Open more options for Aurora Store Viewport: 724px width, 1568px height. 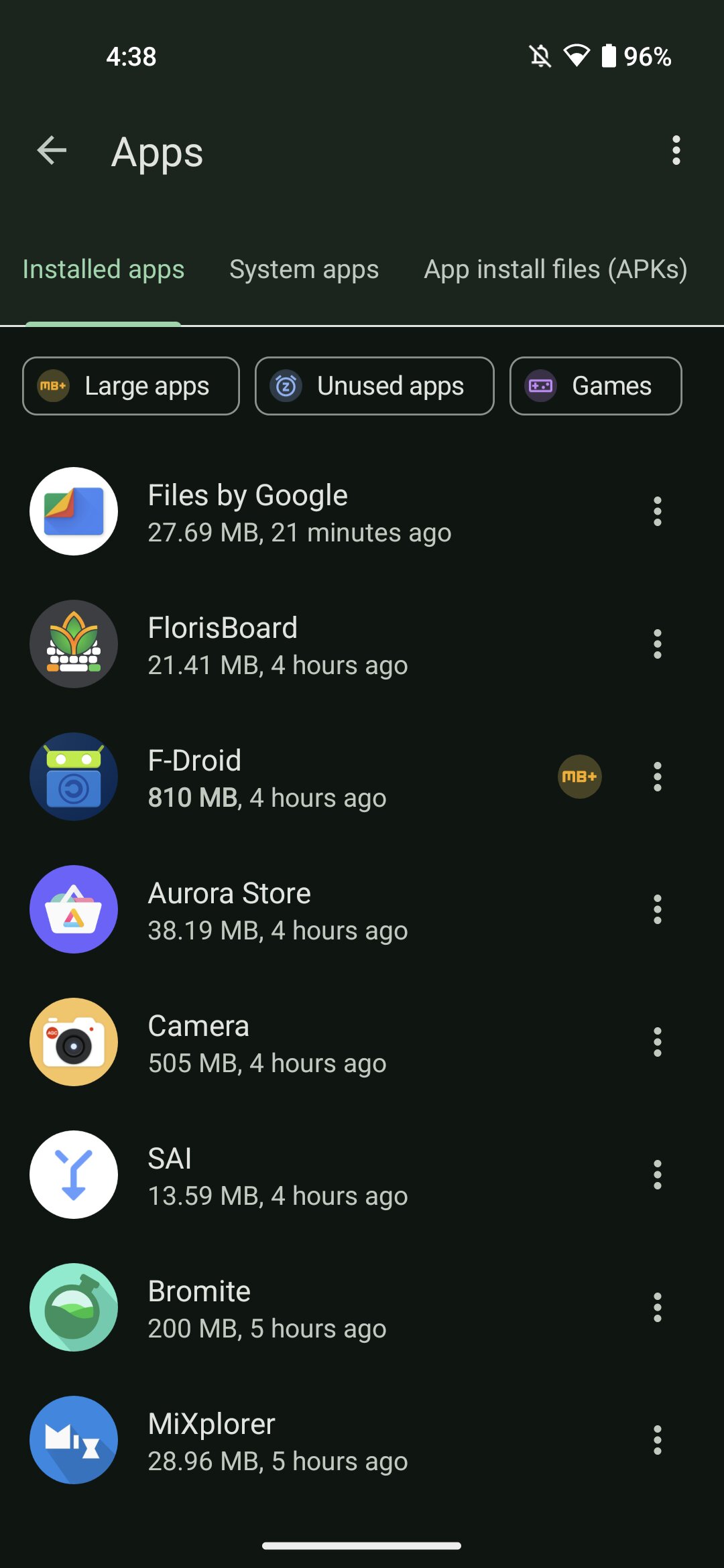[x=657, y=909]
